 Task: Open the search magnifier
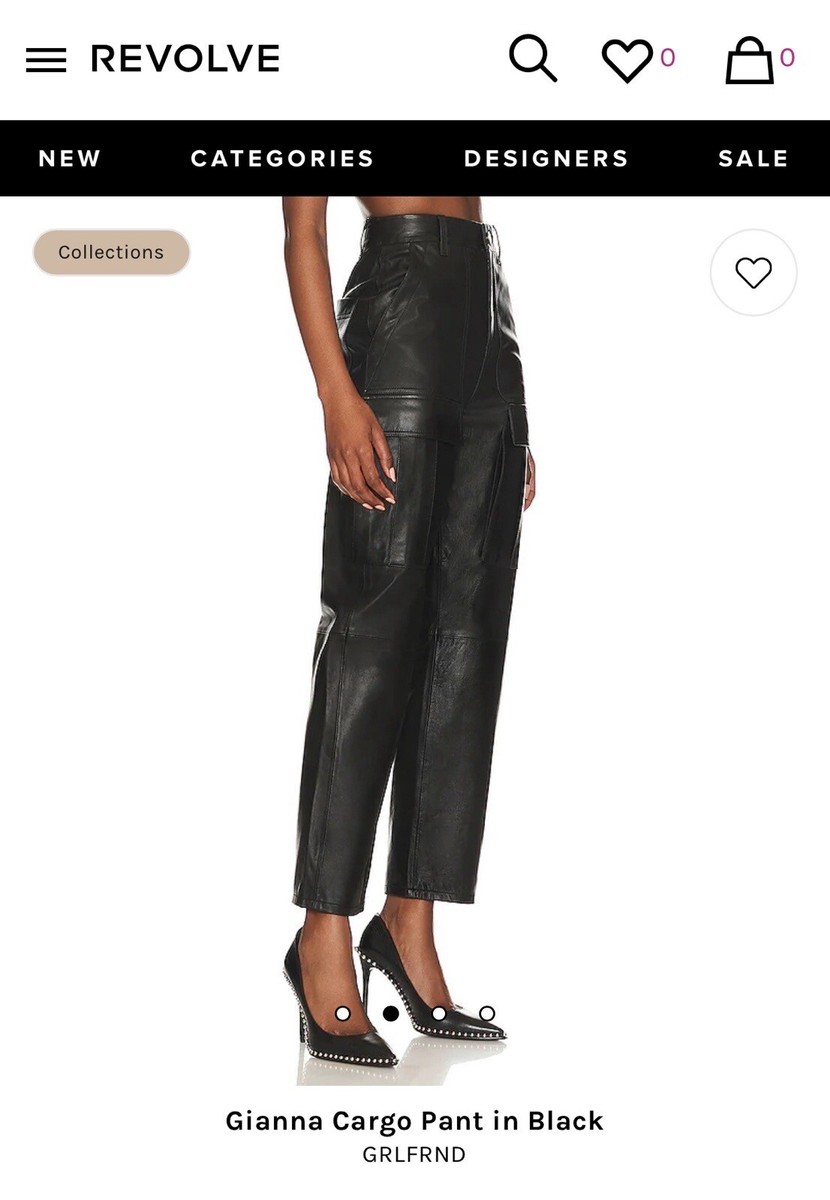pyautogui.click(x=533, y=58)
